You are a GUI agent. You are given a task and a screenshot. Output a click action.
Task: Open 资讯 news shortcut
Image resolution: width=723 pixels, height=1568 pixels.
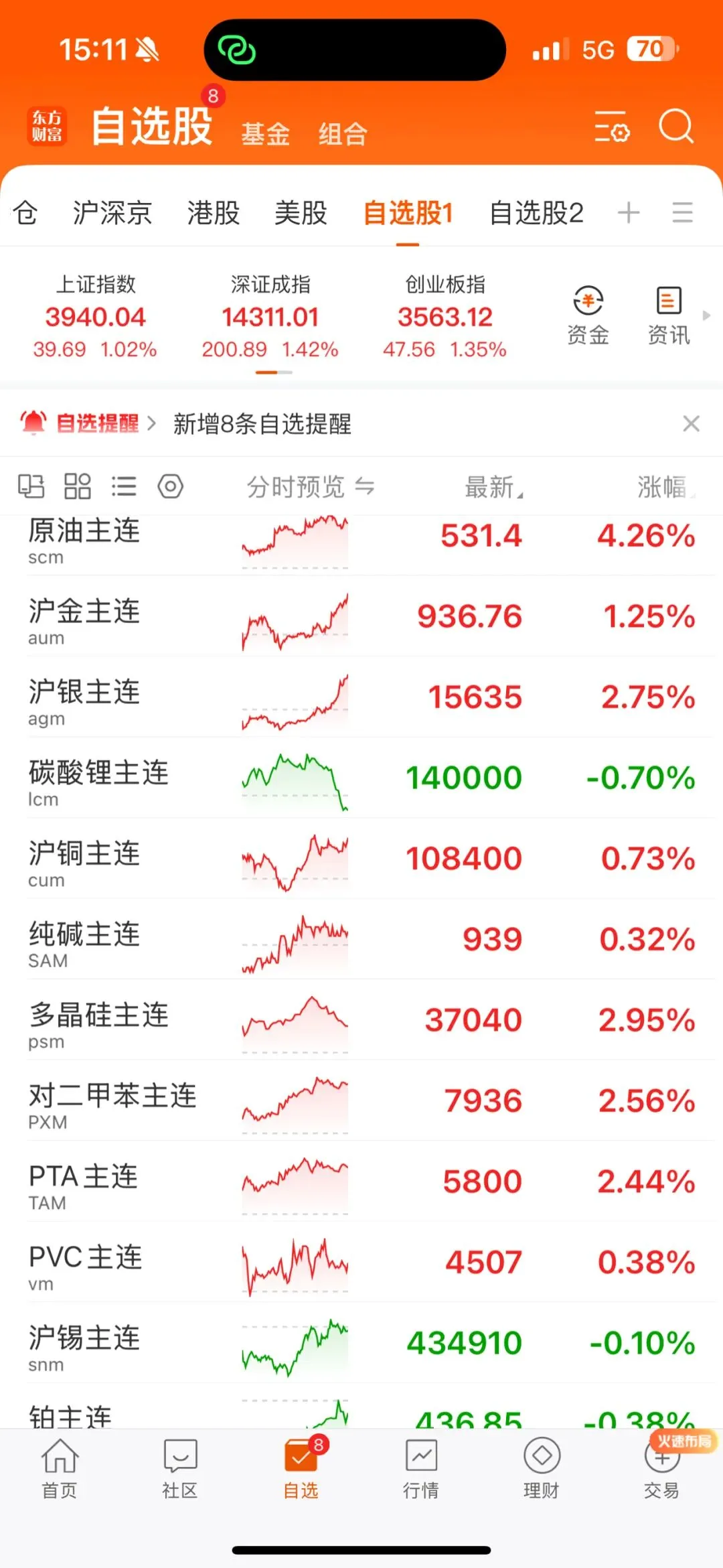(x=669, y=315)
